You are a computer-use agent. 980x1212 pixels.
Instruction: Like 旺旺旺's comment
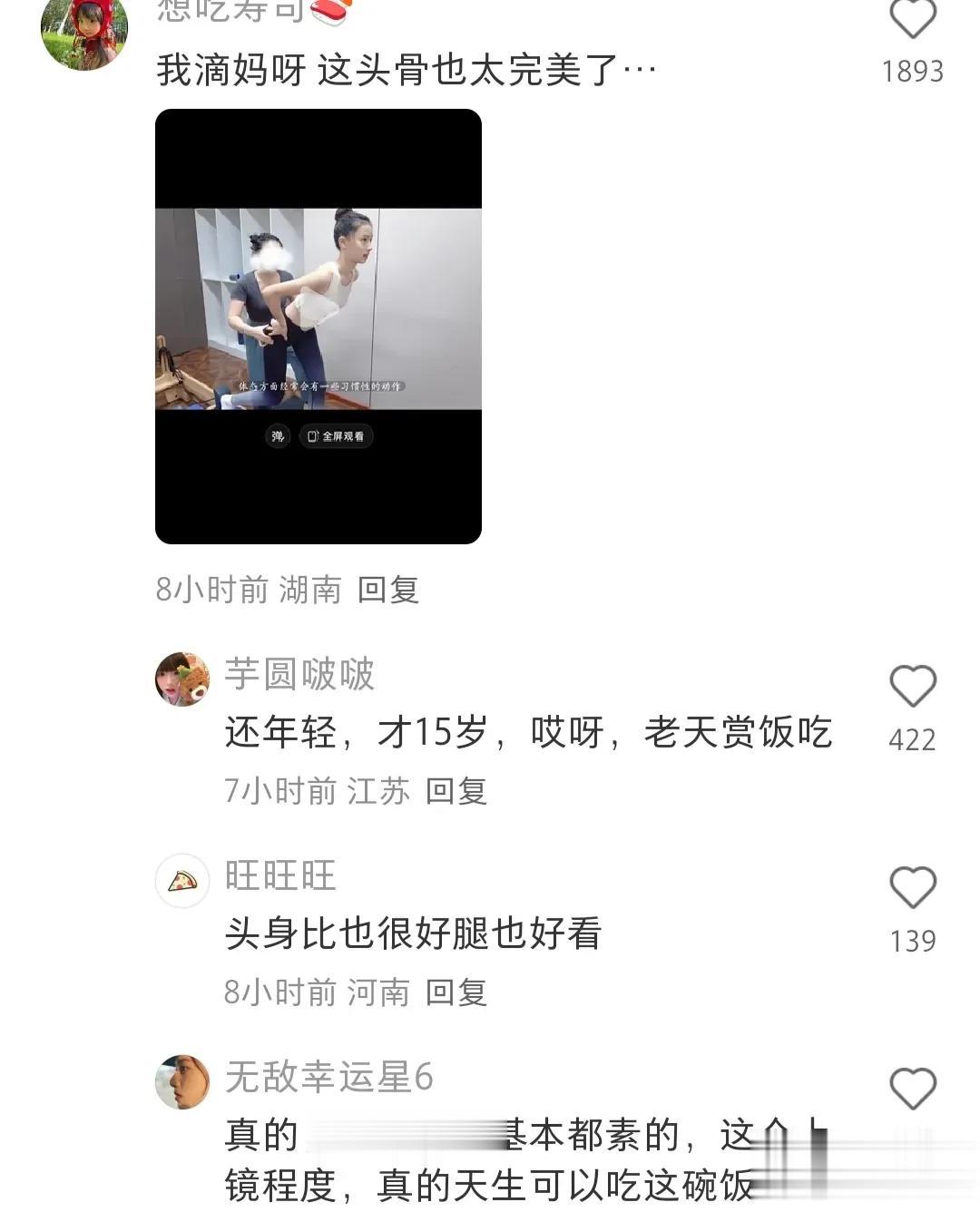pos(912,888)
